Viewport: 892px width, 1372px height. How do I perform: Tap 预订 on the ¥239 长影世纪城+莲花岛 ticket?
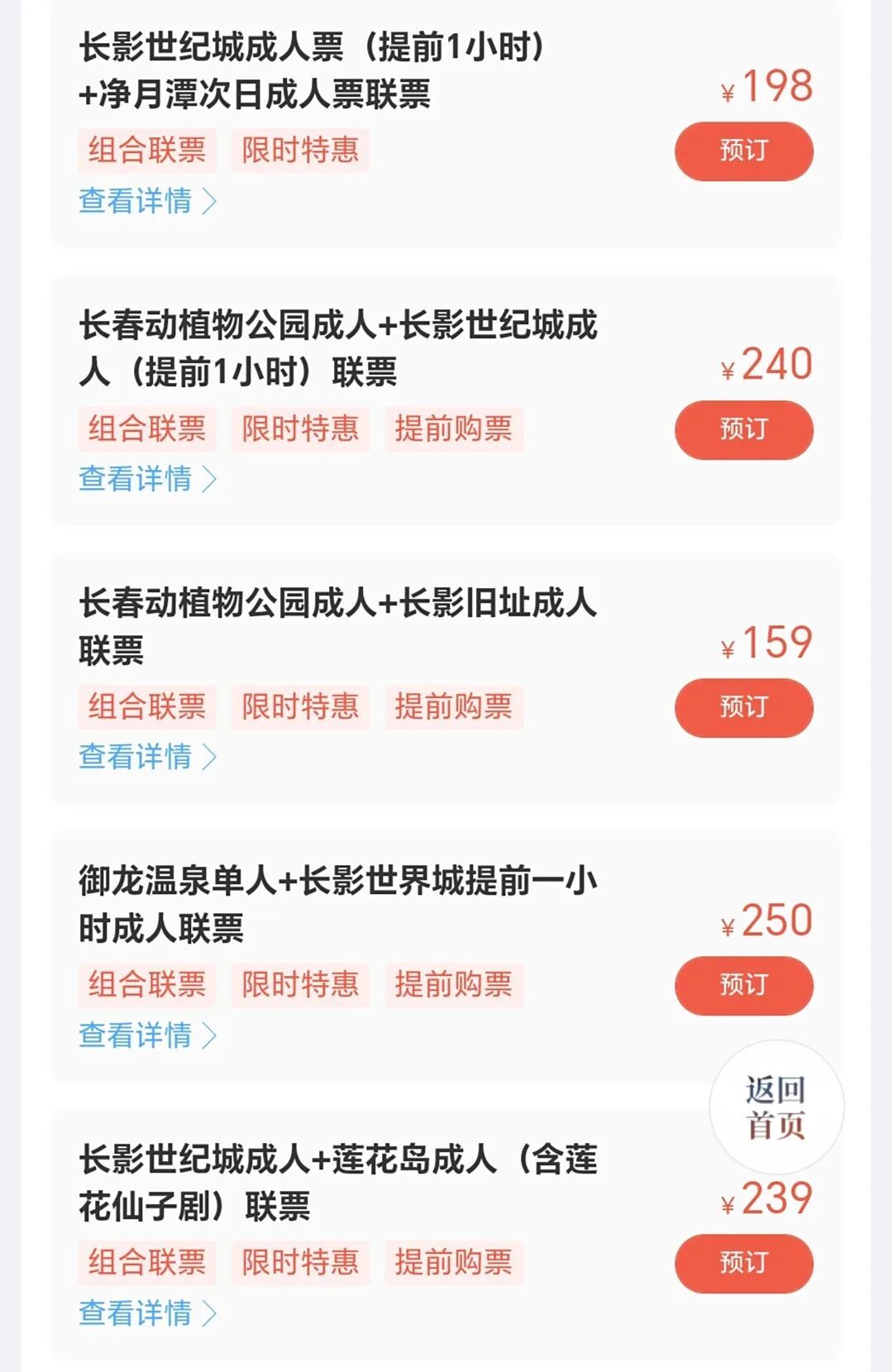tap(743, 1264)
